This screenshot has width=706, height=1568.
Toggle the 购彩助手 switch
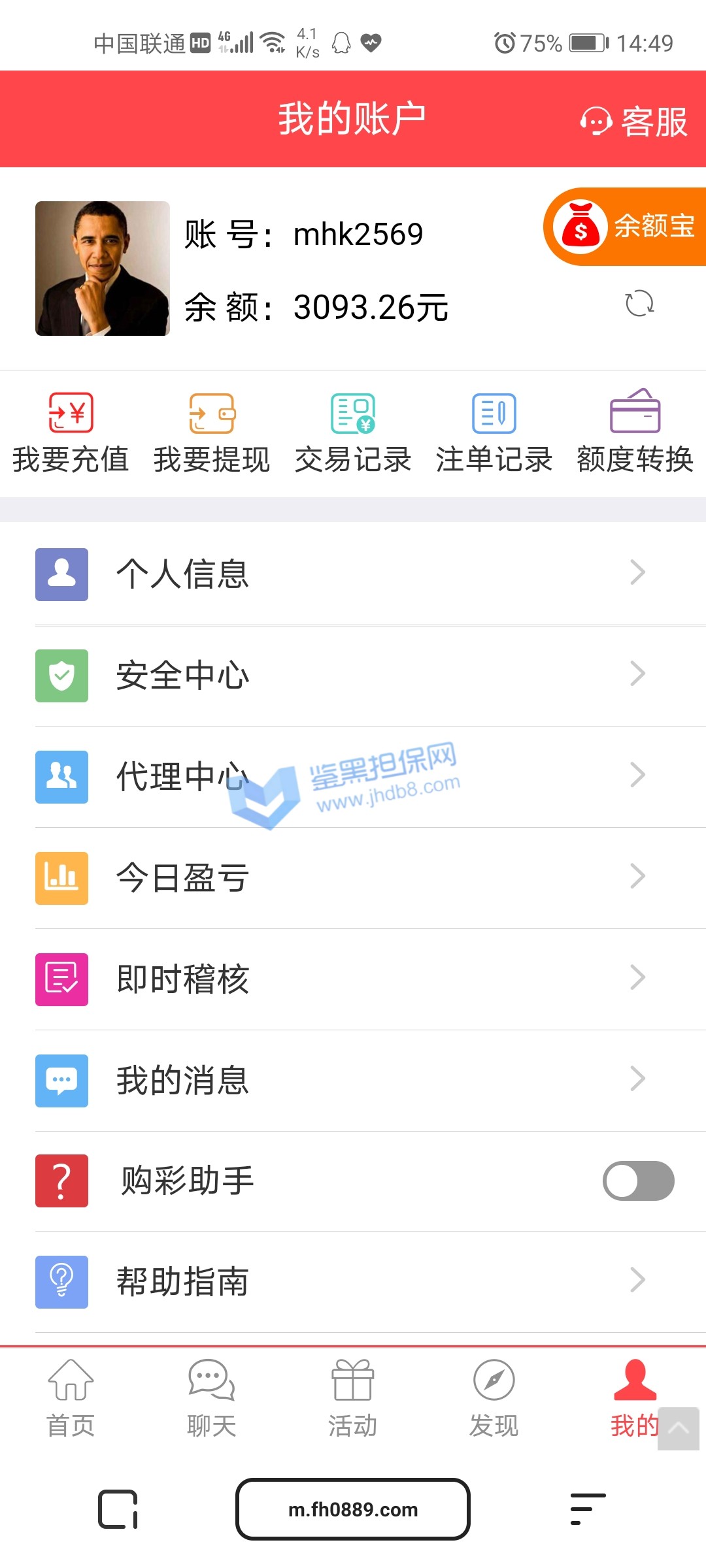tap(638, 1181)
